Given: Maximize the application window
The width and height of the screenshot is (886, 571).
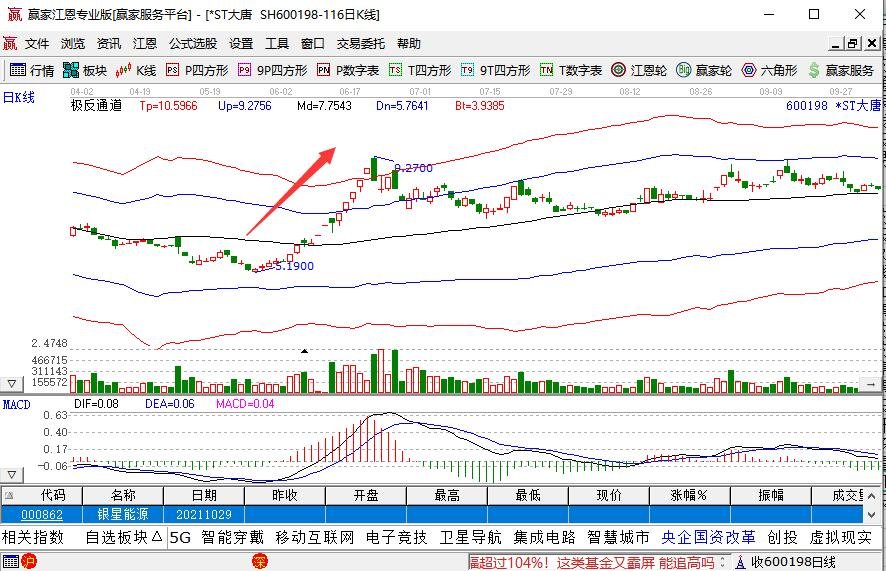Looking at the screenshot, I should [x=814, y=14].
